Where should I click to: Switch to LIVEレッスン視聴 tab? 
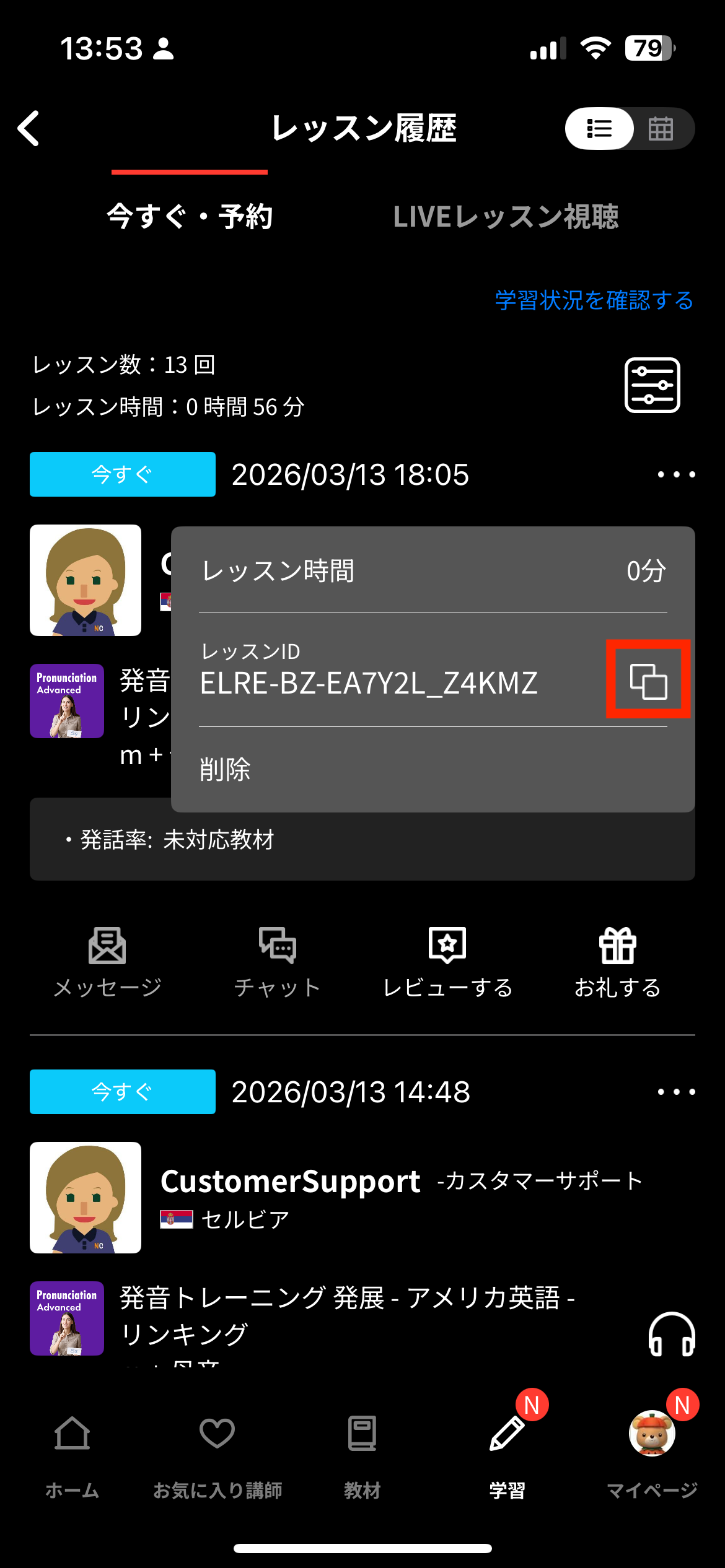coord(506,217)
